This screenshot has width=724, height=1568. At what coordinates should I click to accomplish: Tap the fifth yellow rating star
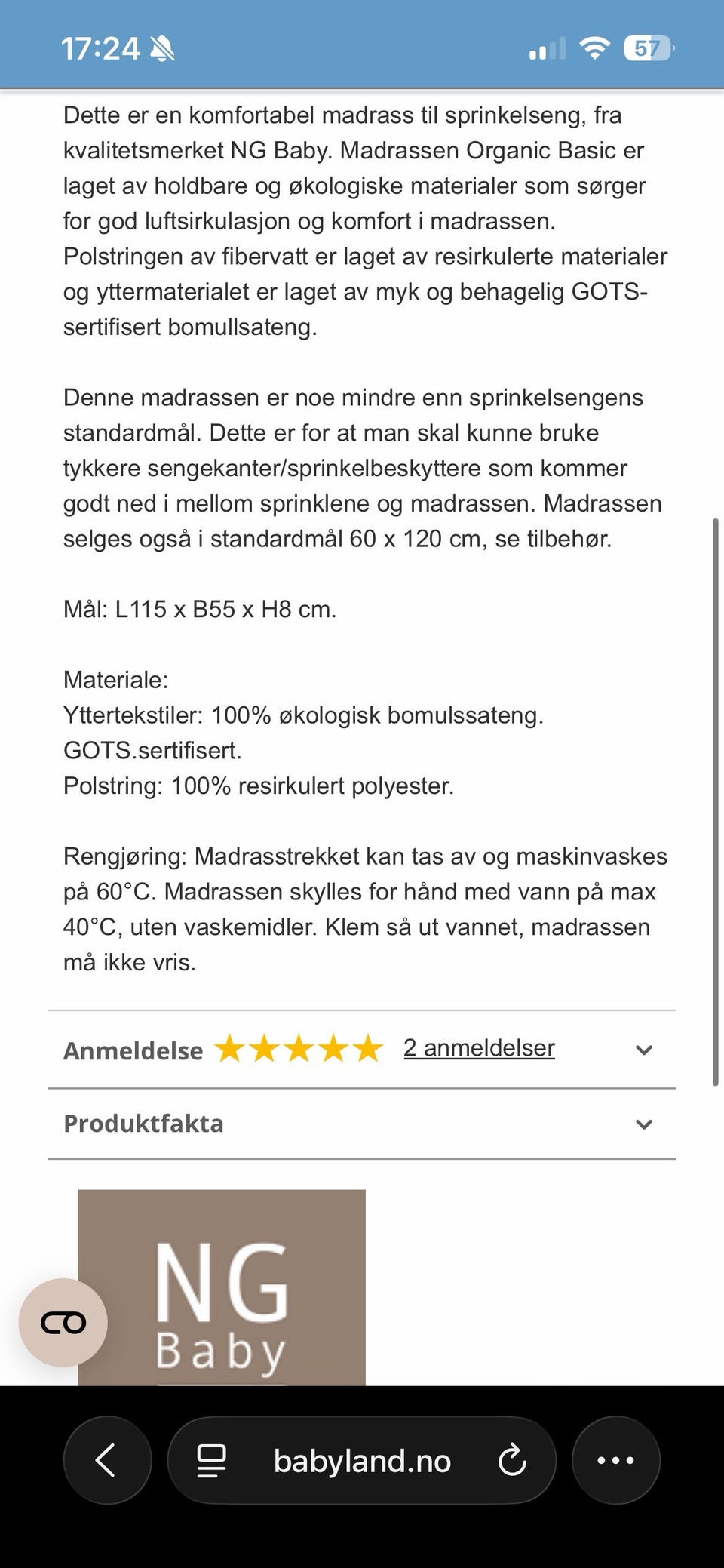coord(367,1049)
